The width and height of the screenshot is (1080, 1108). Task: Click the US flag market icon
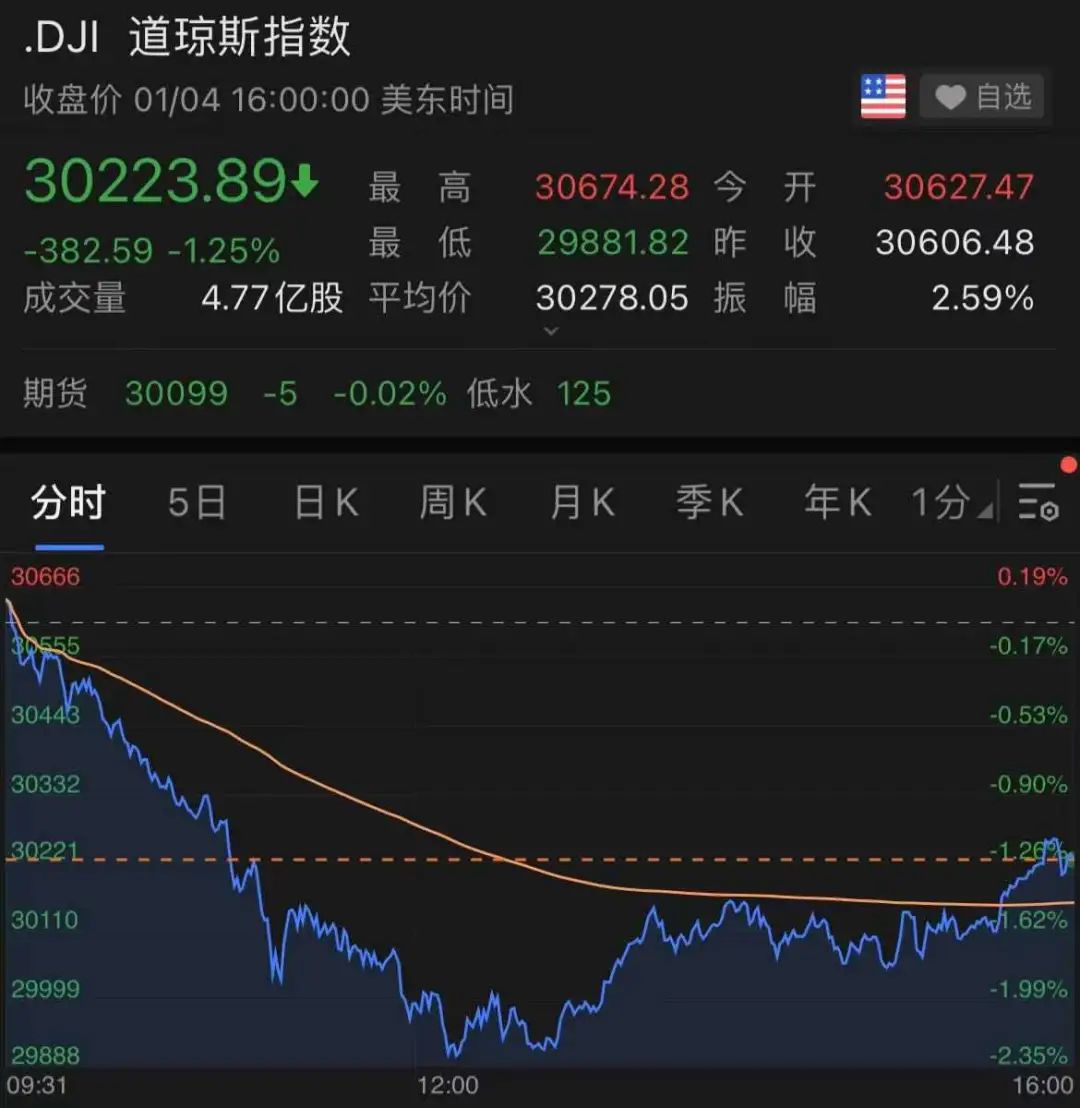[881, 96]
